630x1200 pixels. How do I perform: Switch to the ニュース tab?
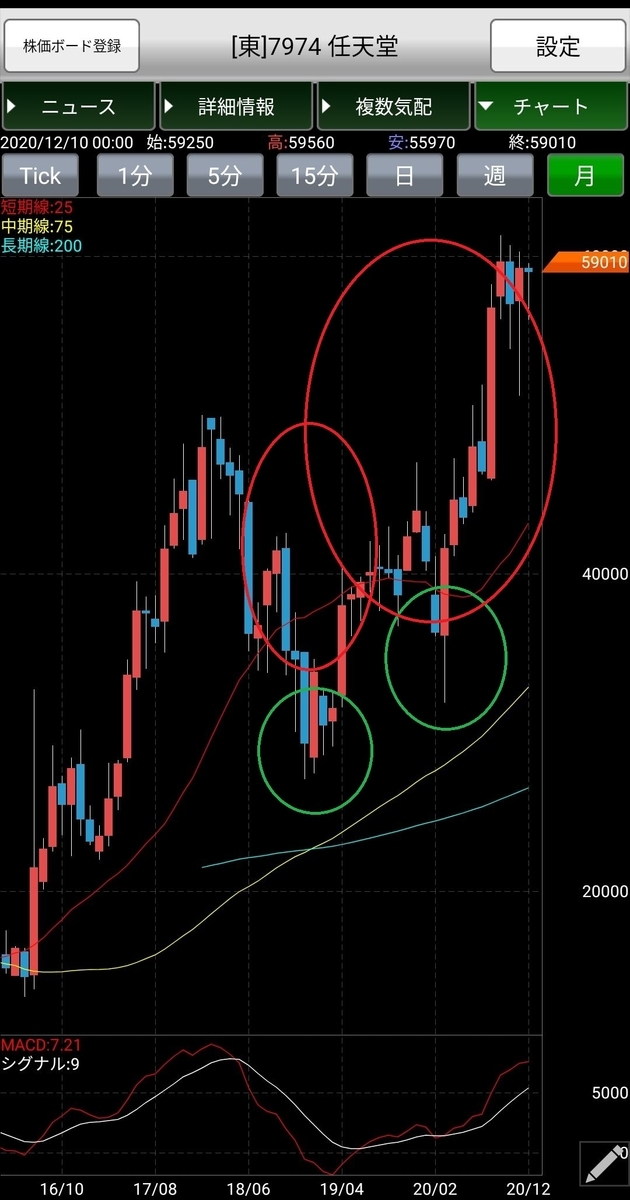tap(79, 106)
